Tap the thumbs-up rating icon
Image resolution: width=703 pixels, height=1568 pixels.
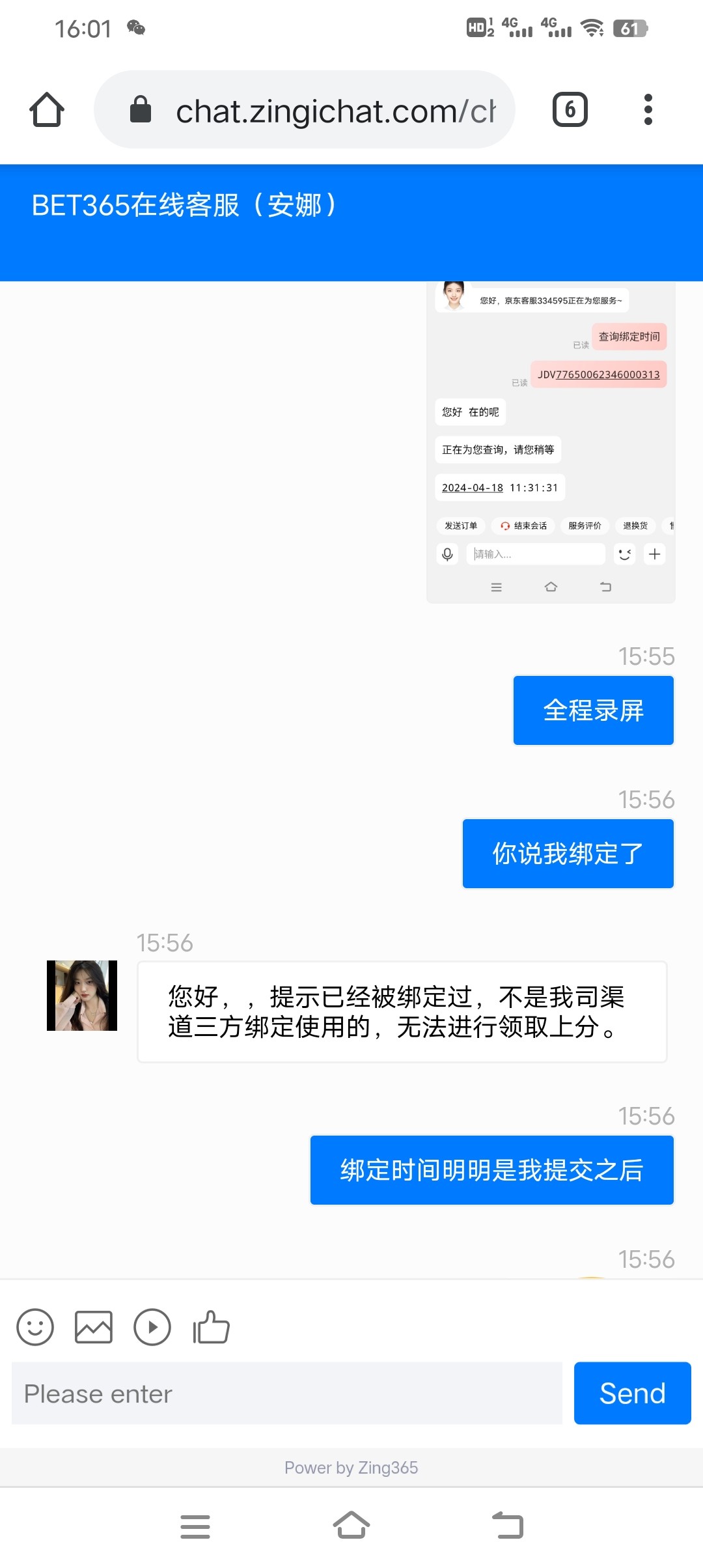tap(212, 1327)
